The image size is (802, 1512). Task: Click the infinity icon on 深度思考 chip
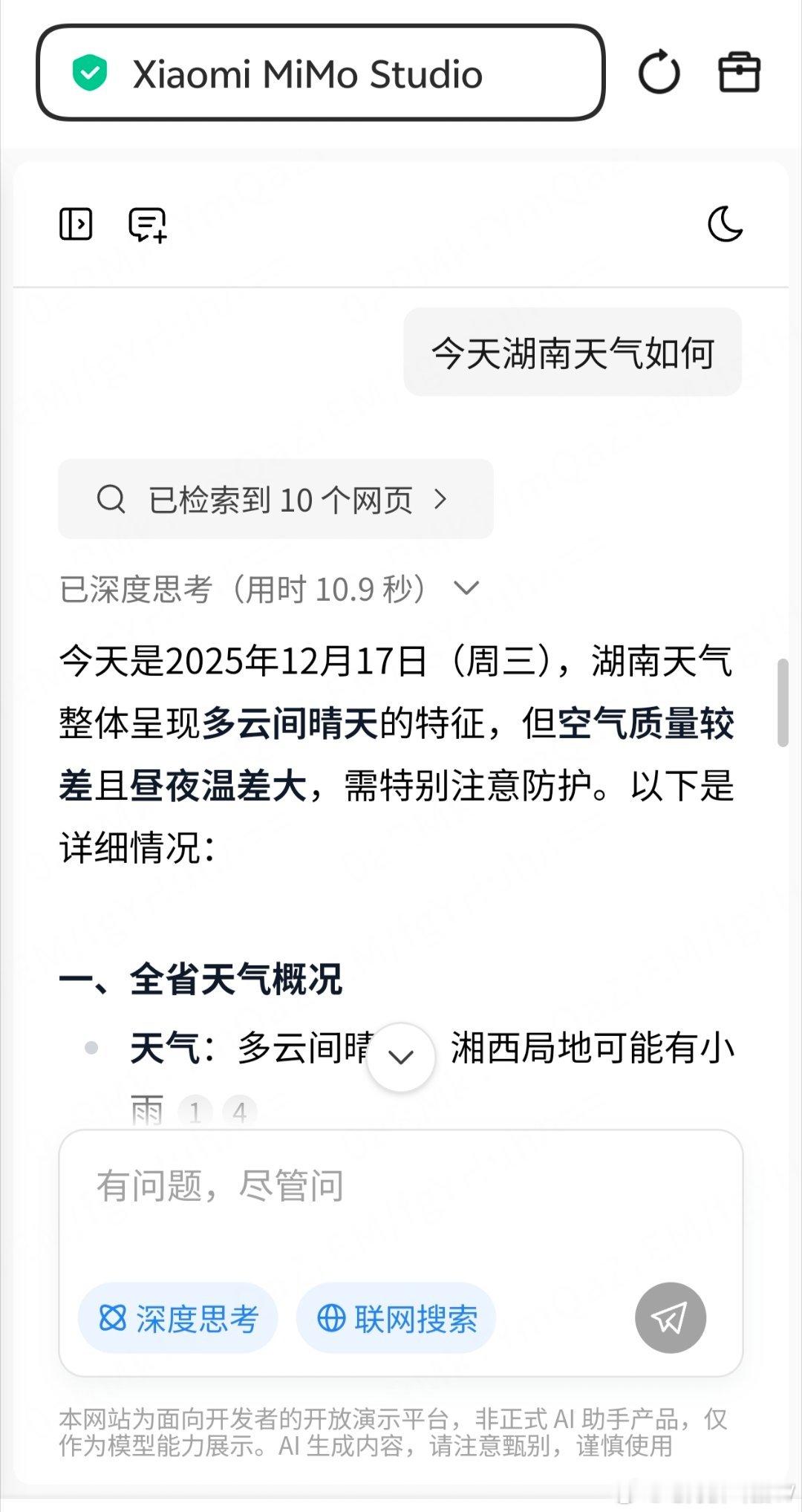point(110,1318)
